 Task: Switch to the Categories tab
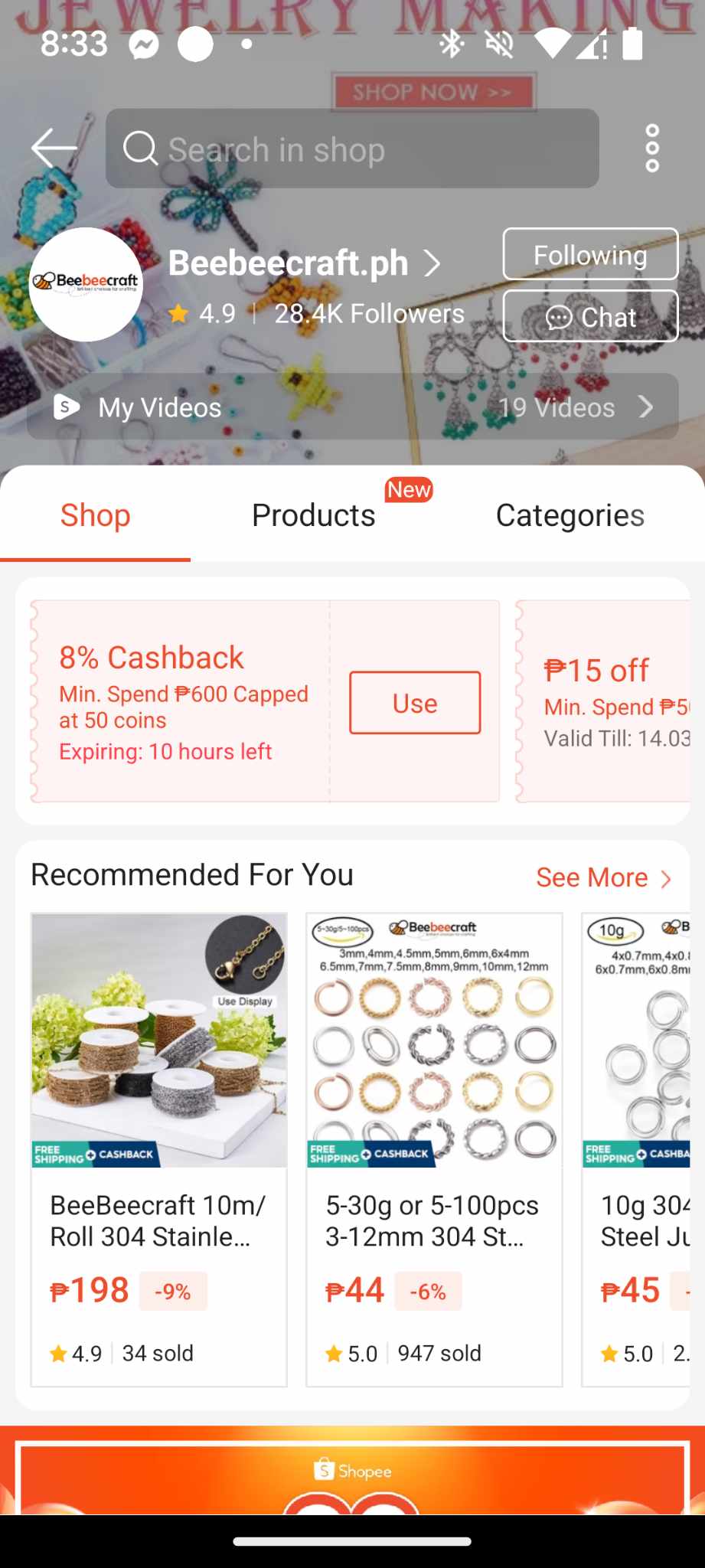click(x=570, y=515)
